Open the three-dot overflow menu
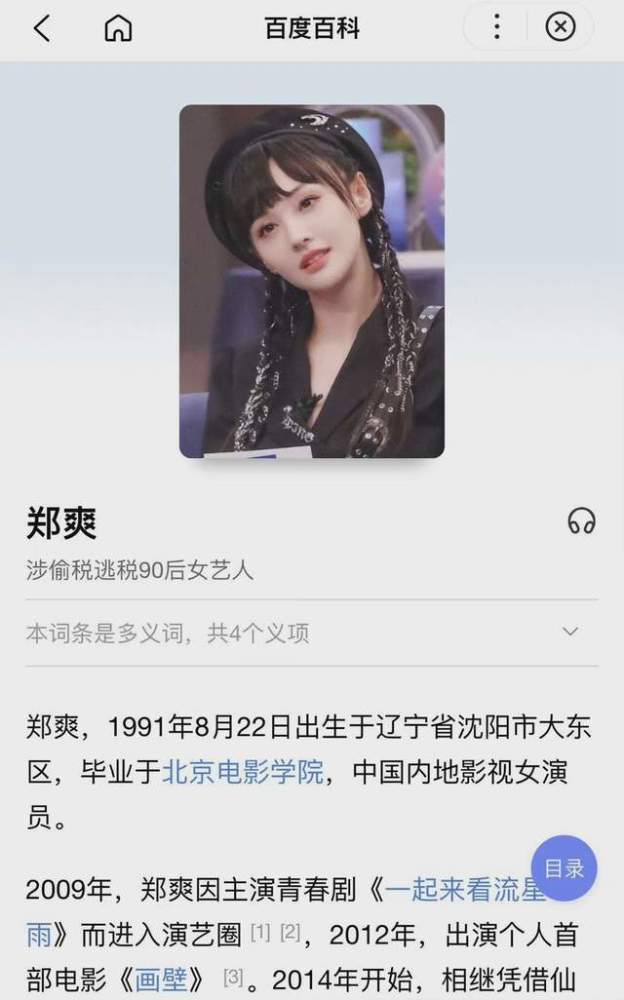 pos(496,27)
